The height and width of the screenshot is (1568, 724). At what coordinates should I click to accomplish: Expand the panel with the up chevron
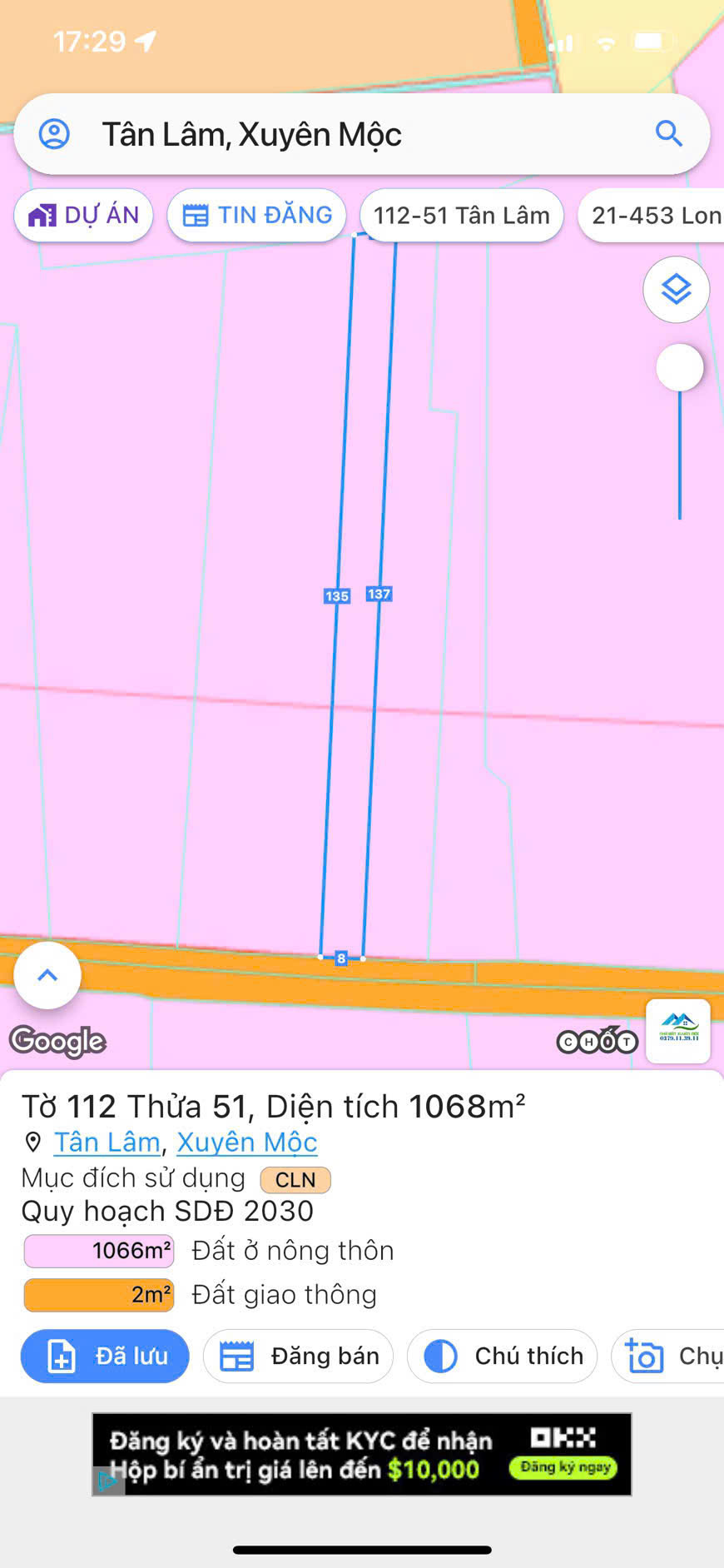47,975
